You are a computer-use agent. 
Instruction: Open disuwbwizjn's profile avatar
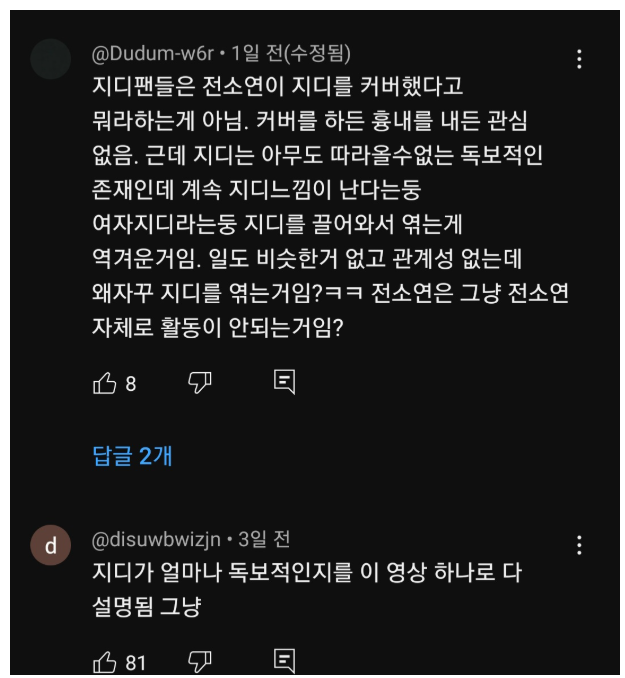[x=50, y=546]
